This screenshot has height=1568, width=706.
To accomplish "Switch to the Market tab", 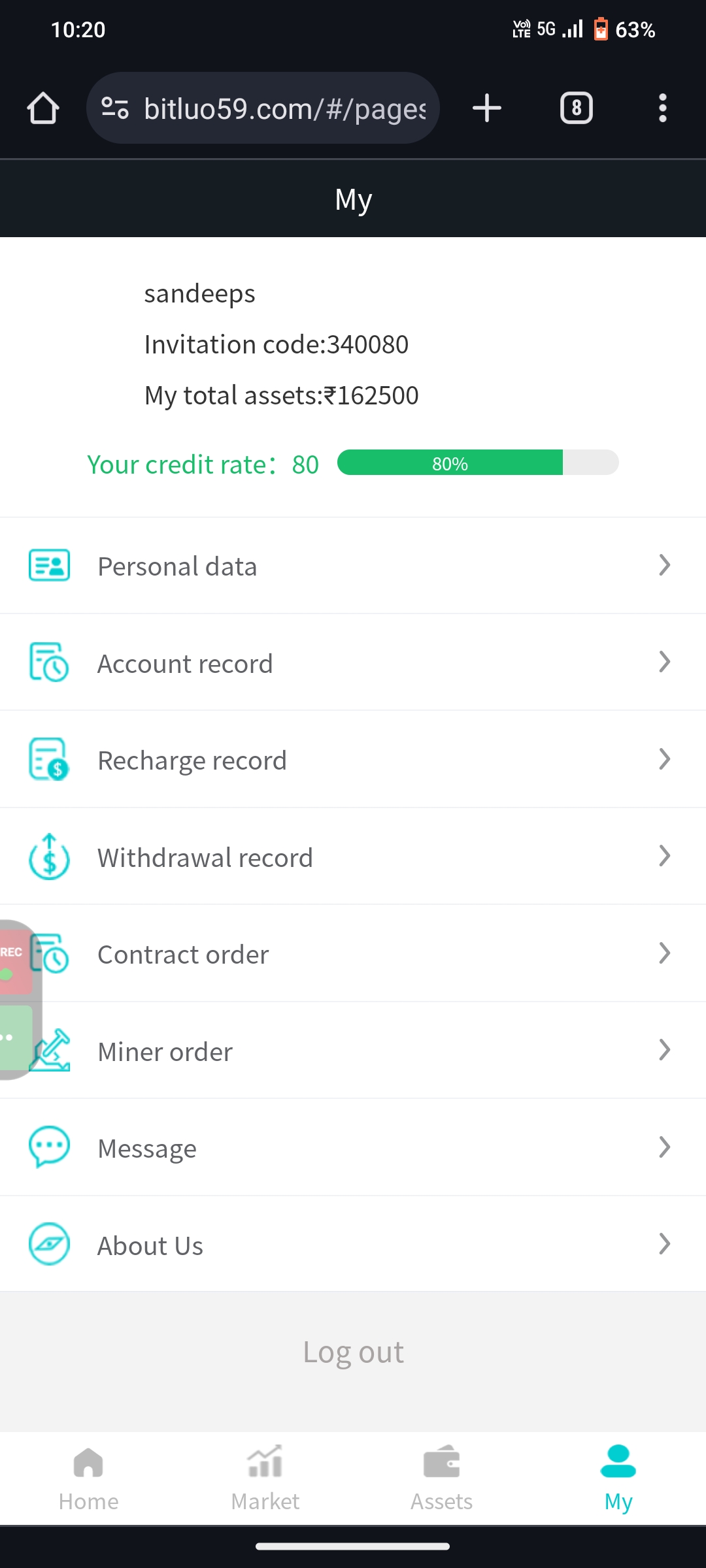I will click(265, 1478).
